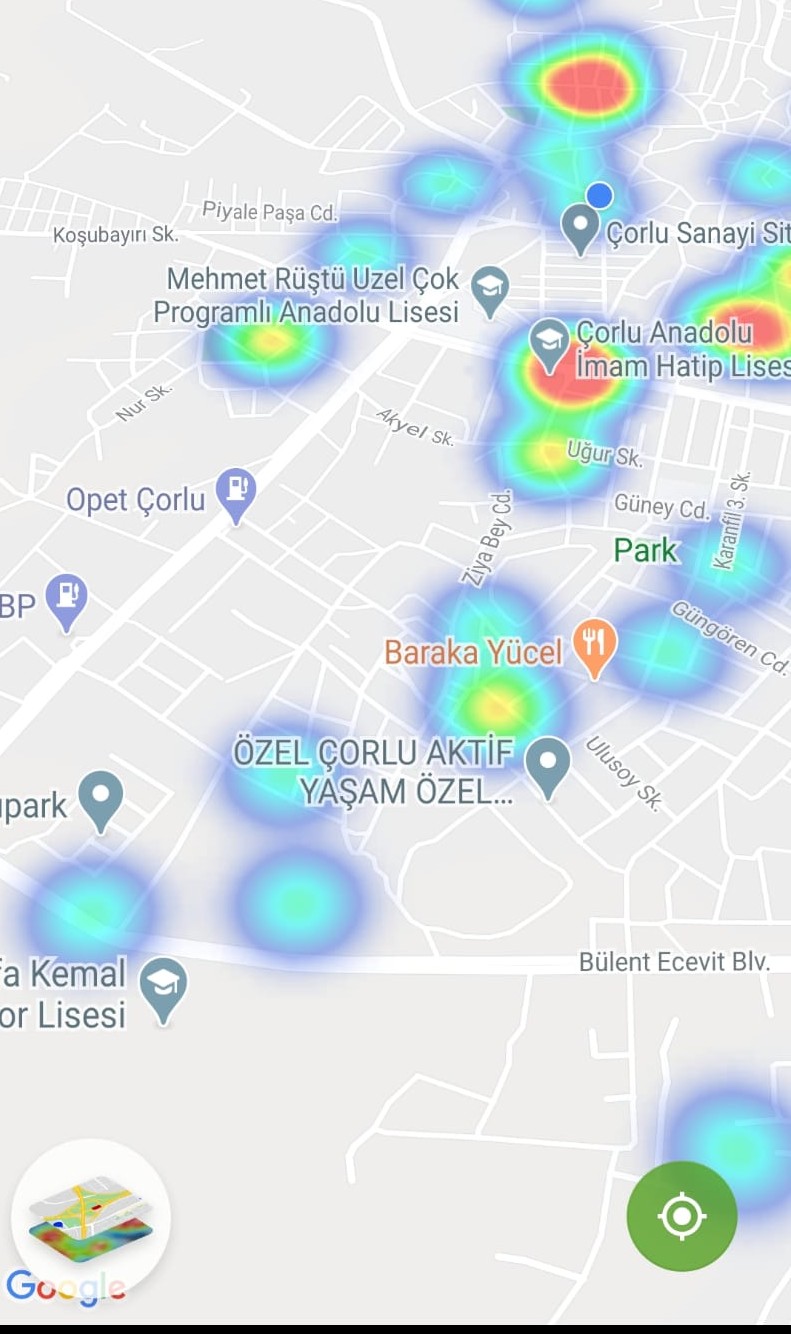This screenshot has height=1334, width=791.
Task: Open Mehmet Rüştü Uzel Lisesi school marker
Action: pyautogui.click(x=490, y=291)
